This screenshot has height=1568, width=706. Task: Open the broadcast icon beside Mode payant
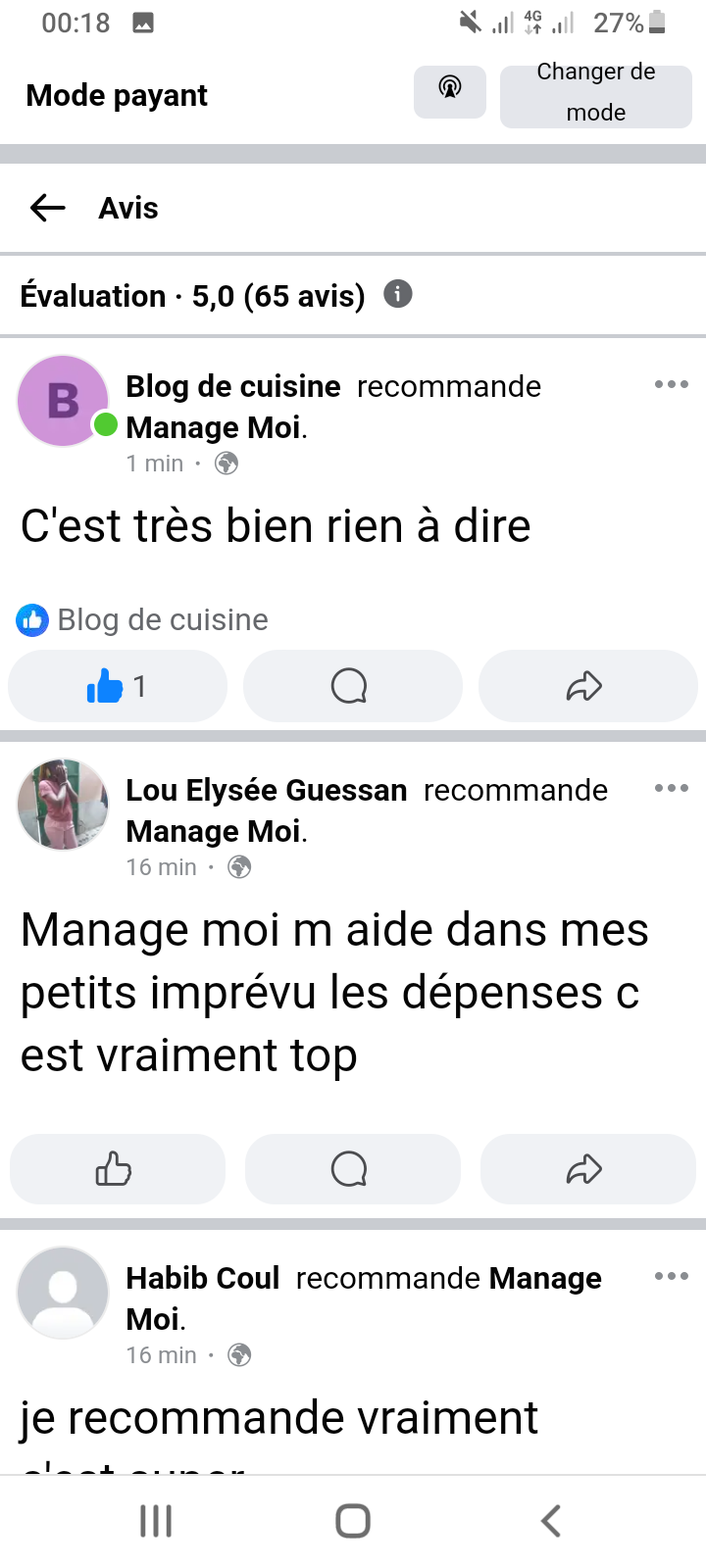(x=450, y=92)
